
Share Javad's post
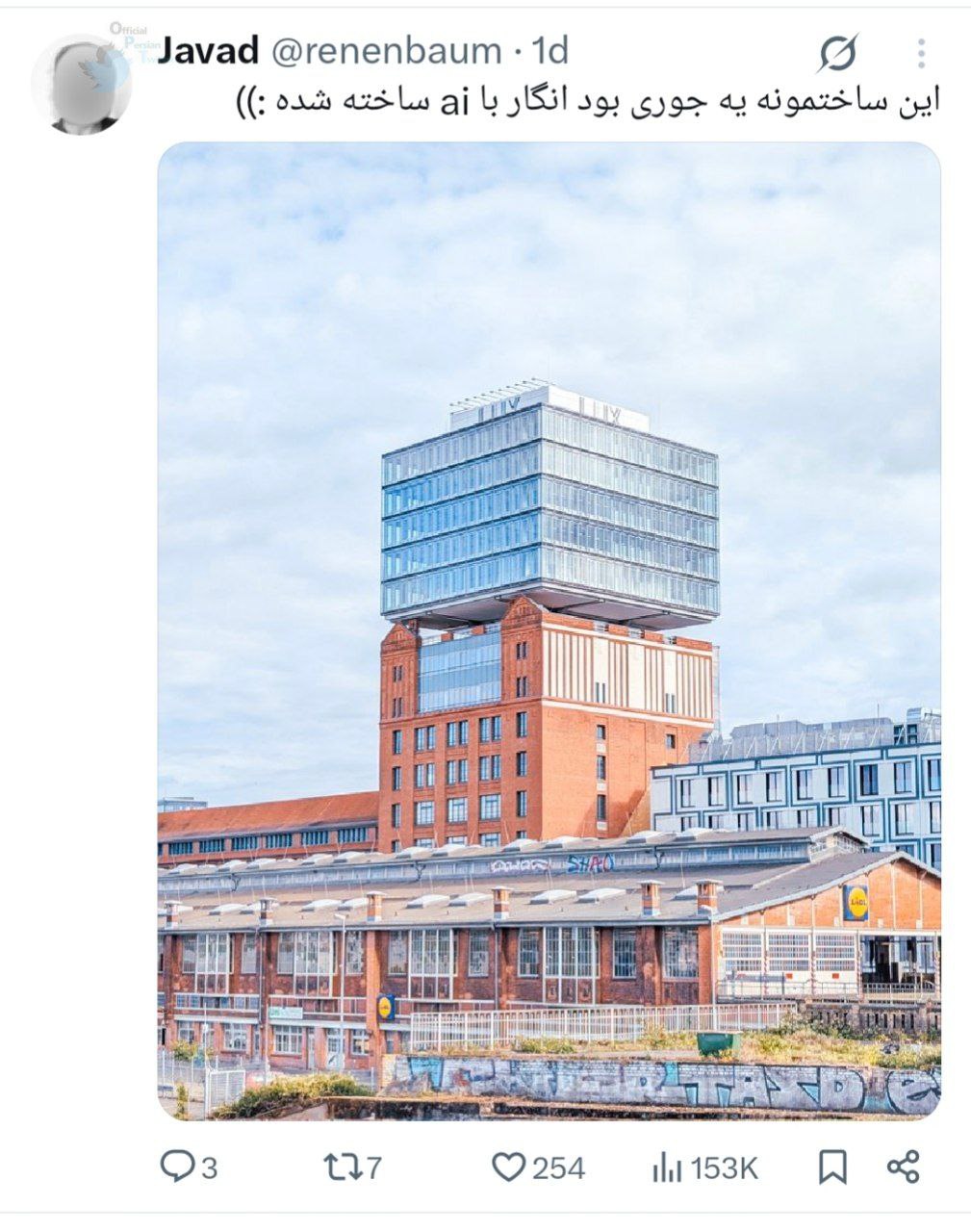903,1168
